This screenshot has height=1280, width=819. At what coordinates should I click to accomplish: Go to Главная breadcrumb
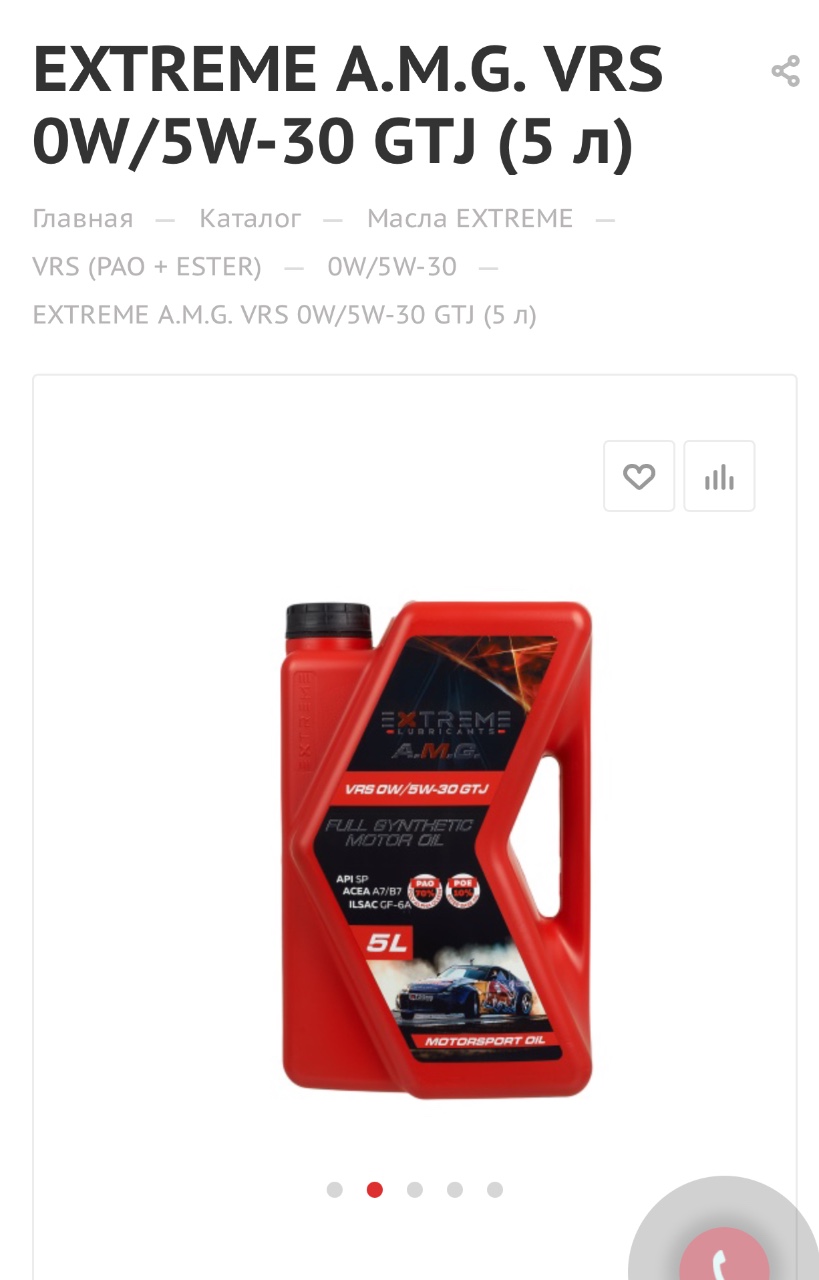(x=82, y=218)
